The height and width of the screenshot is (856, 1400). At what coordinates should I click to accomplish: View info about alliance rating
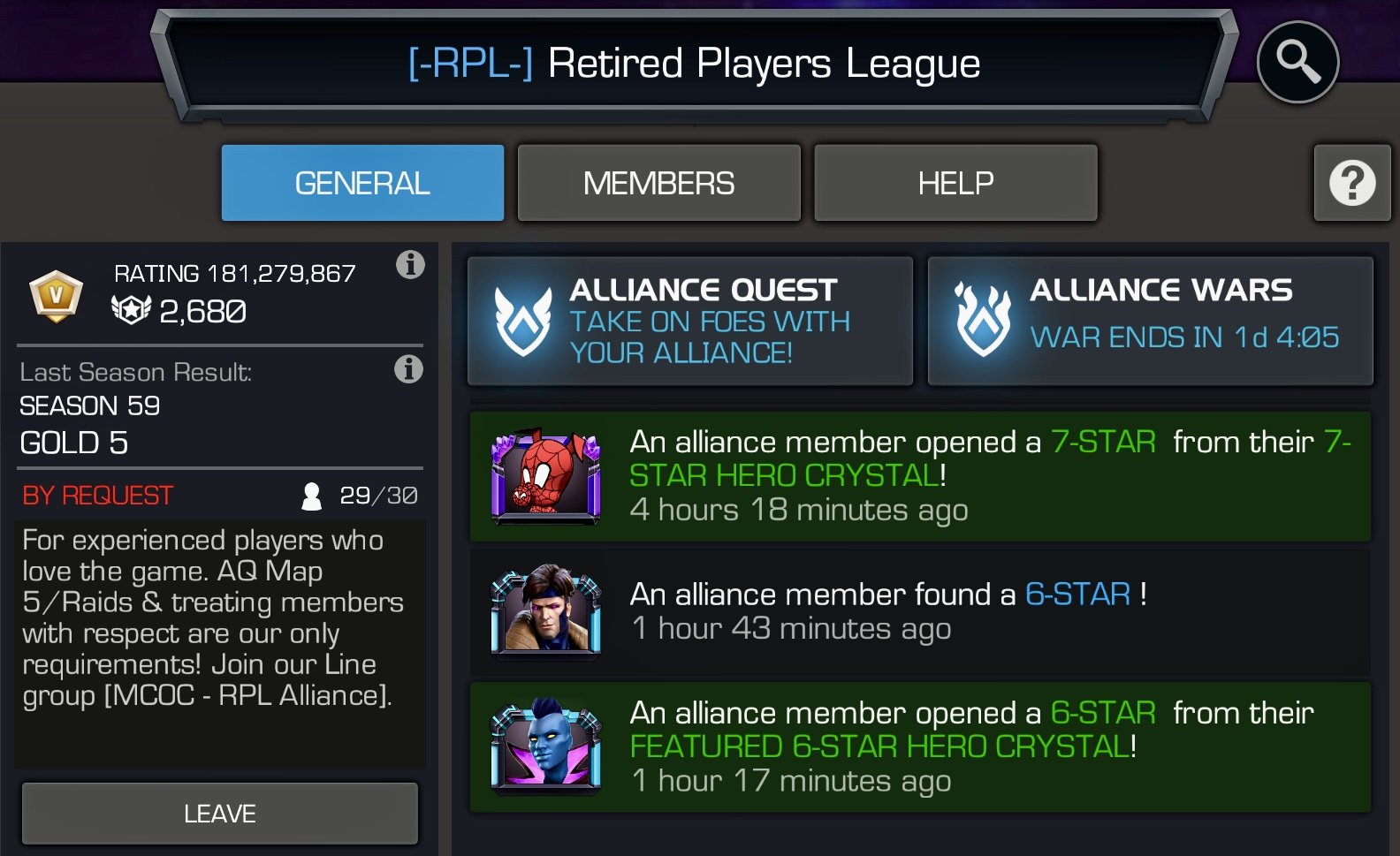pyautogui.click(x=409, y=264)
